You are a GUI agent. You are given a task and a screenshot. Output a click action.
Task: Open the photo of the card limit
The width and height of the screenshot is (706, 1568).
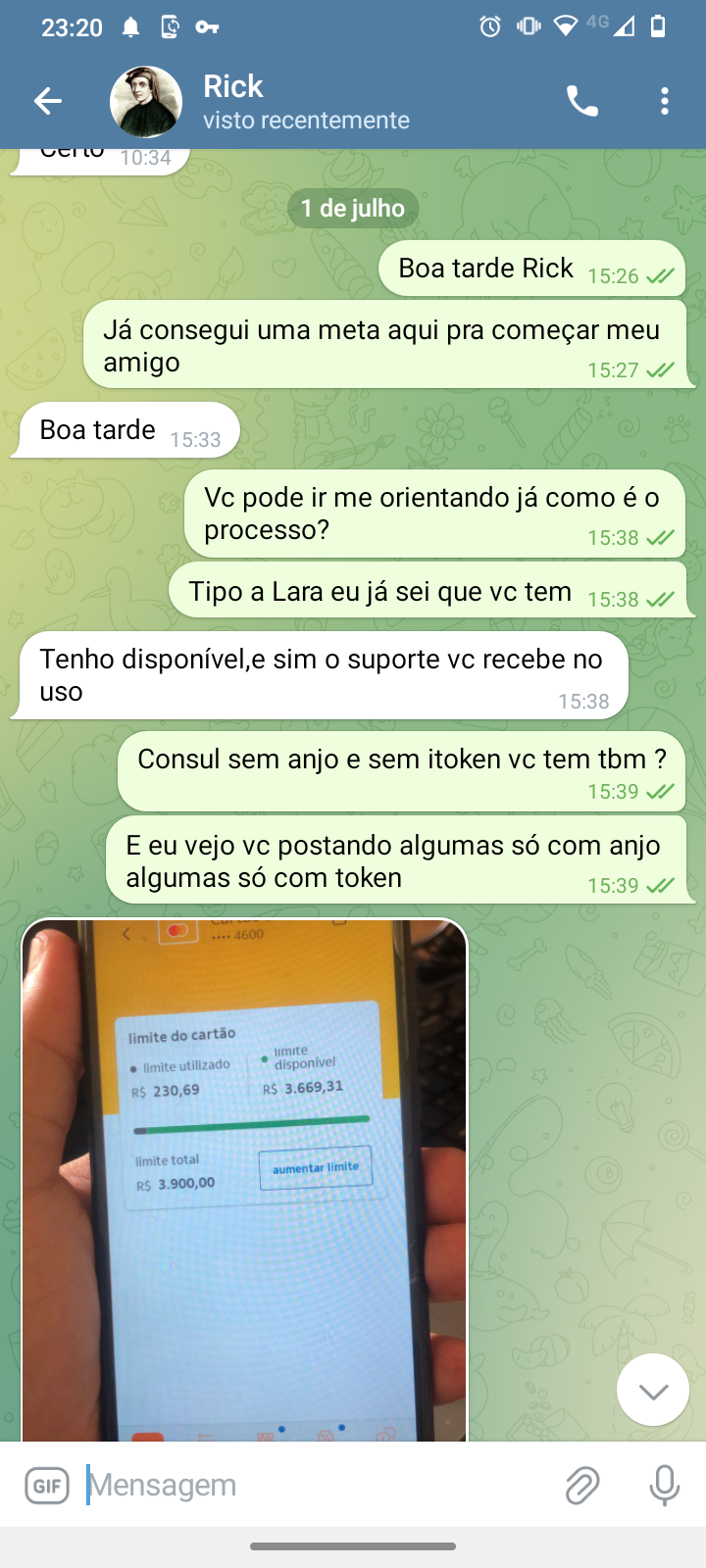point(244,1176)
